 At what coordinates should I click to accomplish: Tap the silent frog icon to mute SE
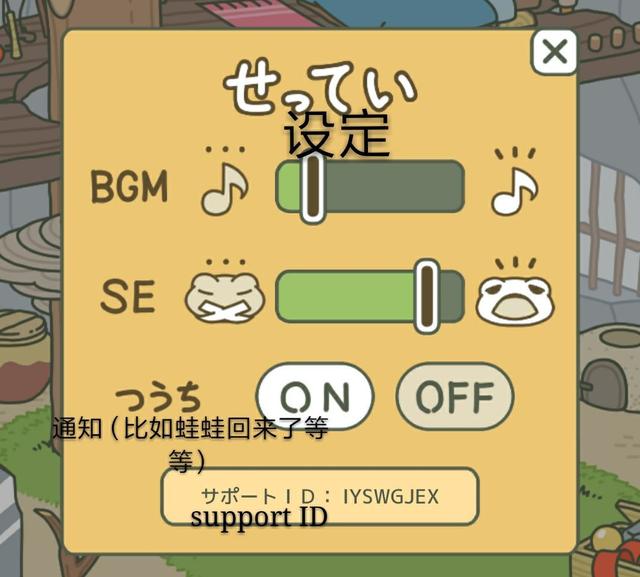[224, 294]
